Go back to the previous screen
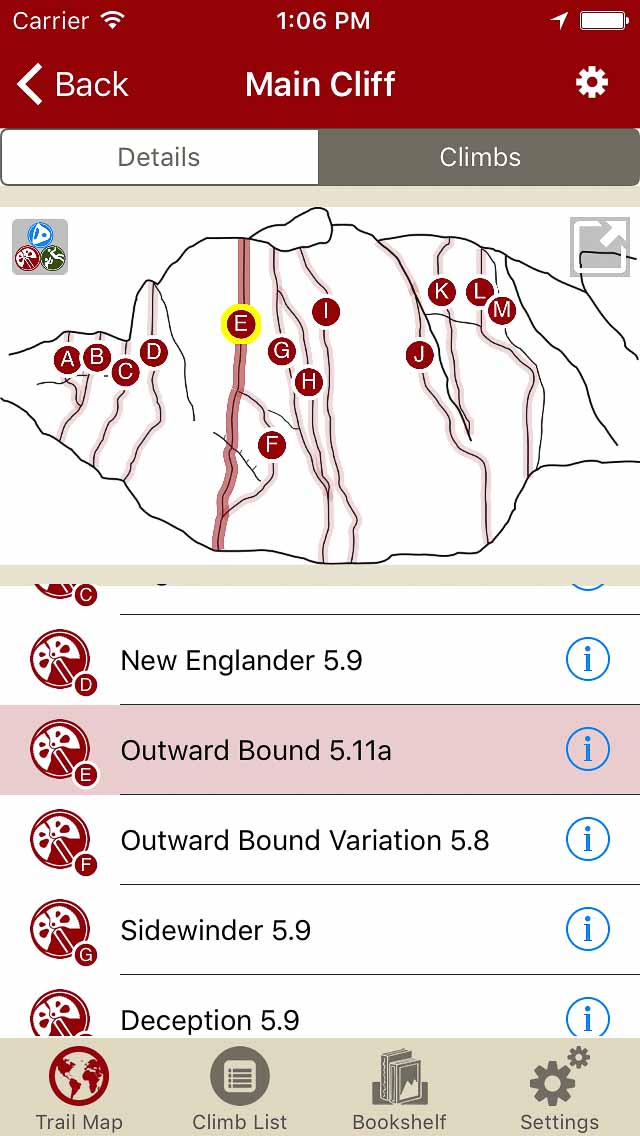 coord(72,84)
